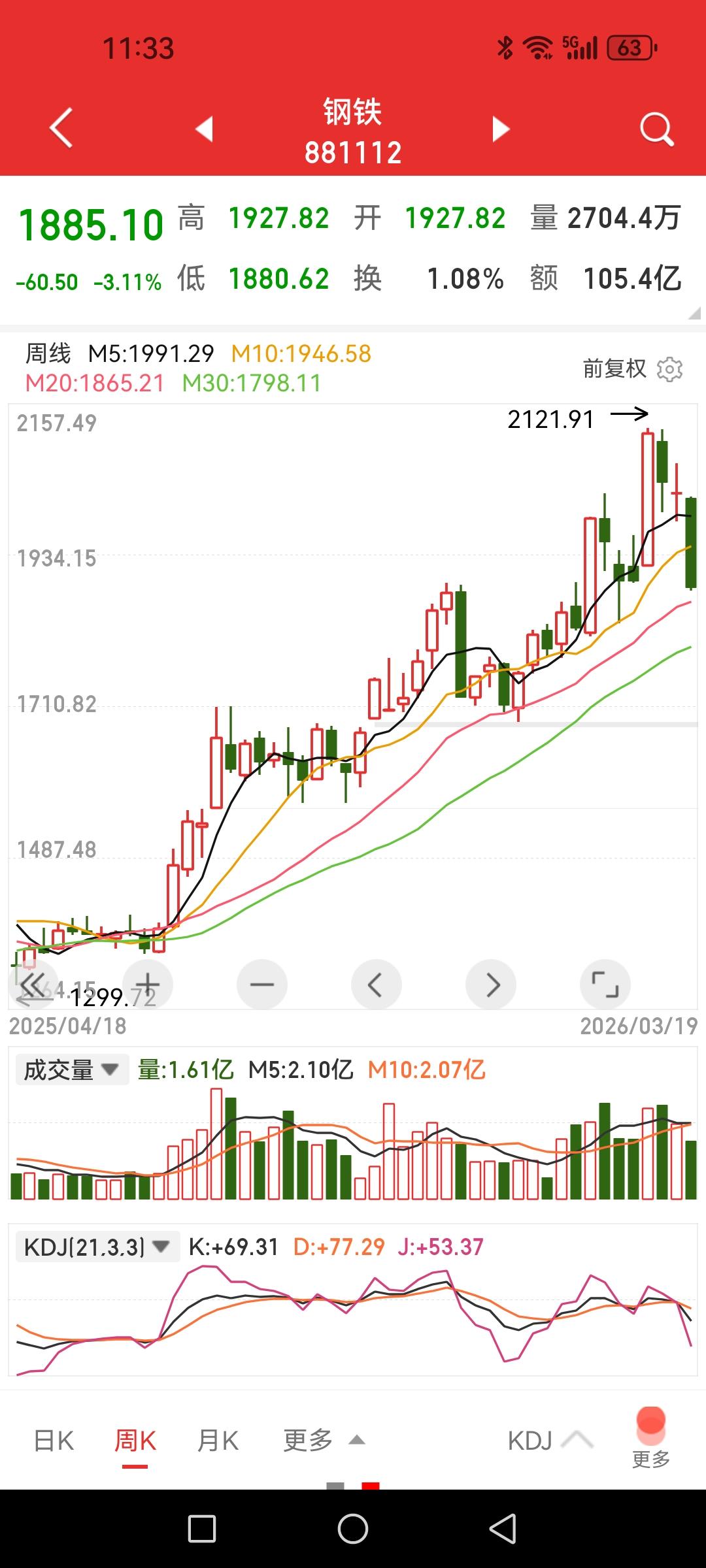Expand chart to fullscreen
The height and width of the screenshot is (1568, 706).
point(605,984)
